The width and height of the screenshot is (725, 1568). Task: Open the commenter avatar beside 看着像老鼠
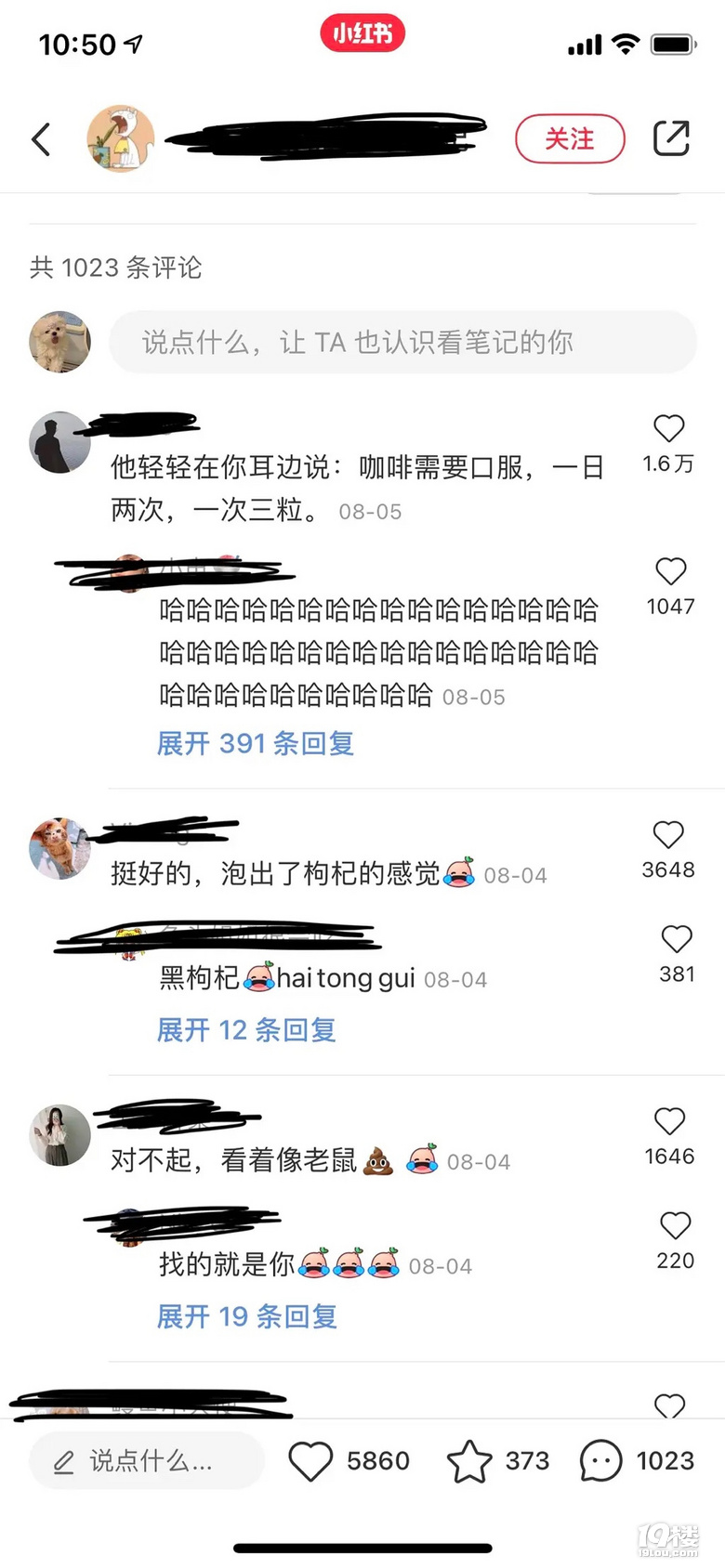coord(59,1135)
